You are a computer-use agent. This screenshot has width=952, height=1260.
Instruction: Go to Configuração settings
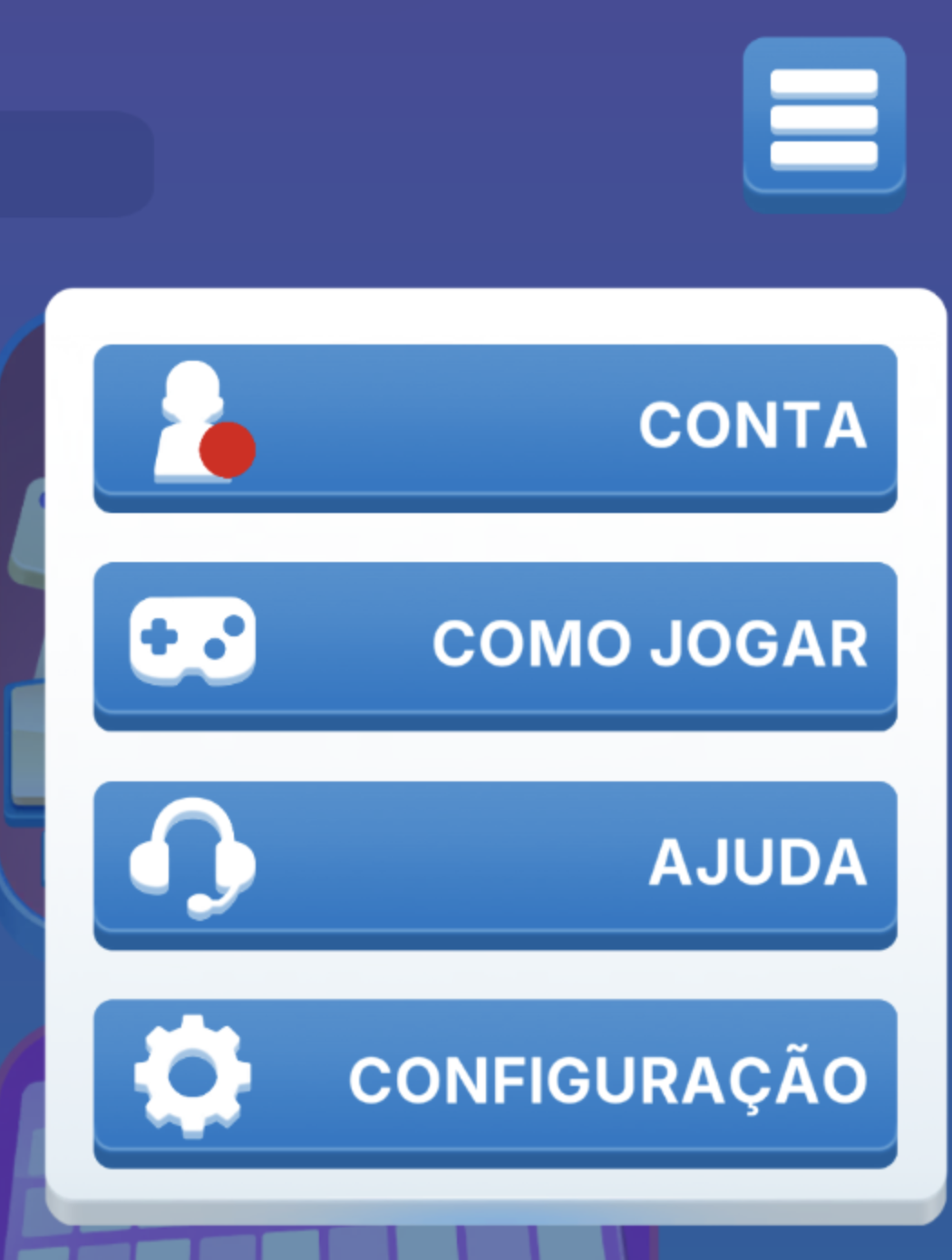495,1080
